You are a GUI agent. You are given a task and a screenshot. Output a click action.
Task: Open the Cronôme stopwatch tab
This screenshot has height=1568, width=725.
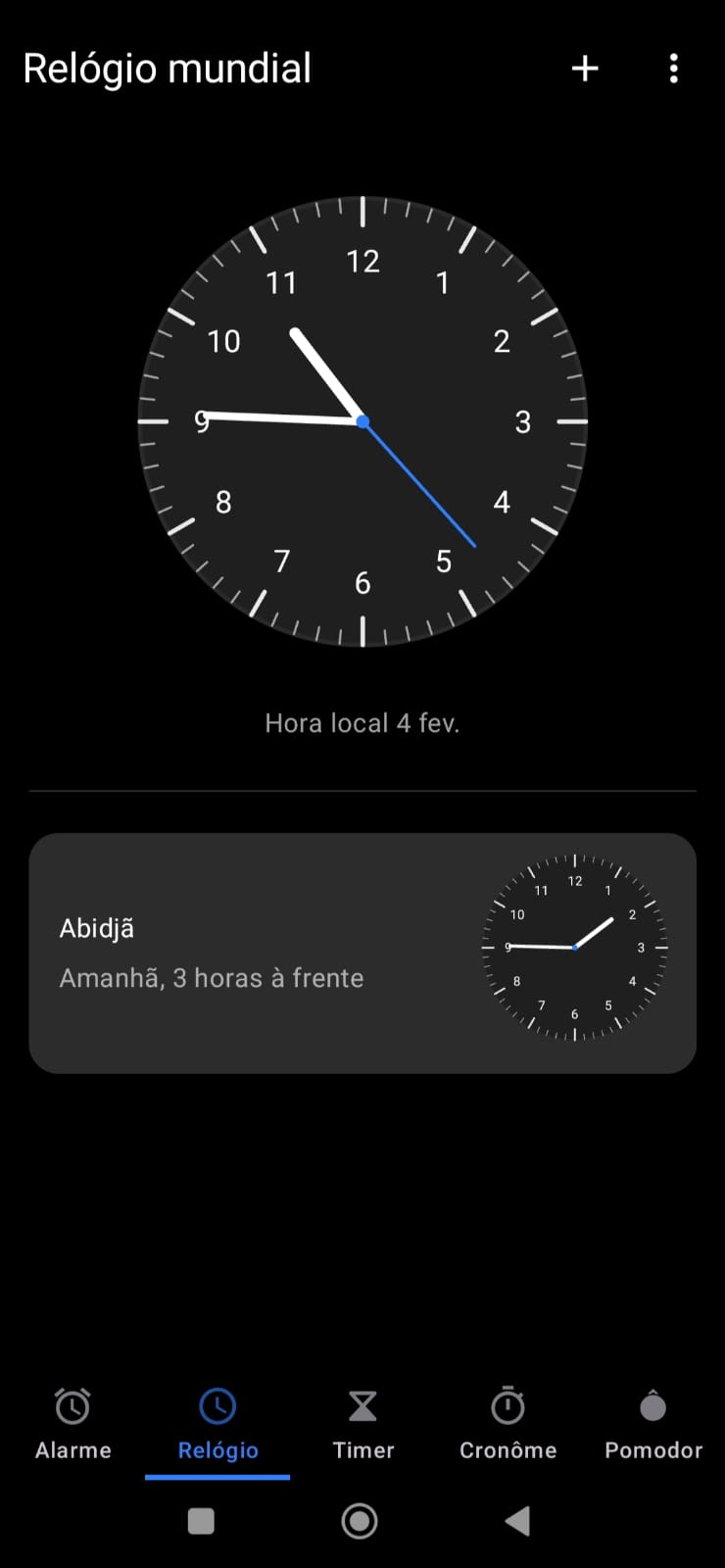[x=507, y=1424]
